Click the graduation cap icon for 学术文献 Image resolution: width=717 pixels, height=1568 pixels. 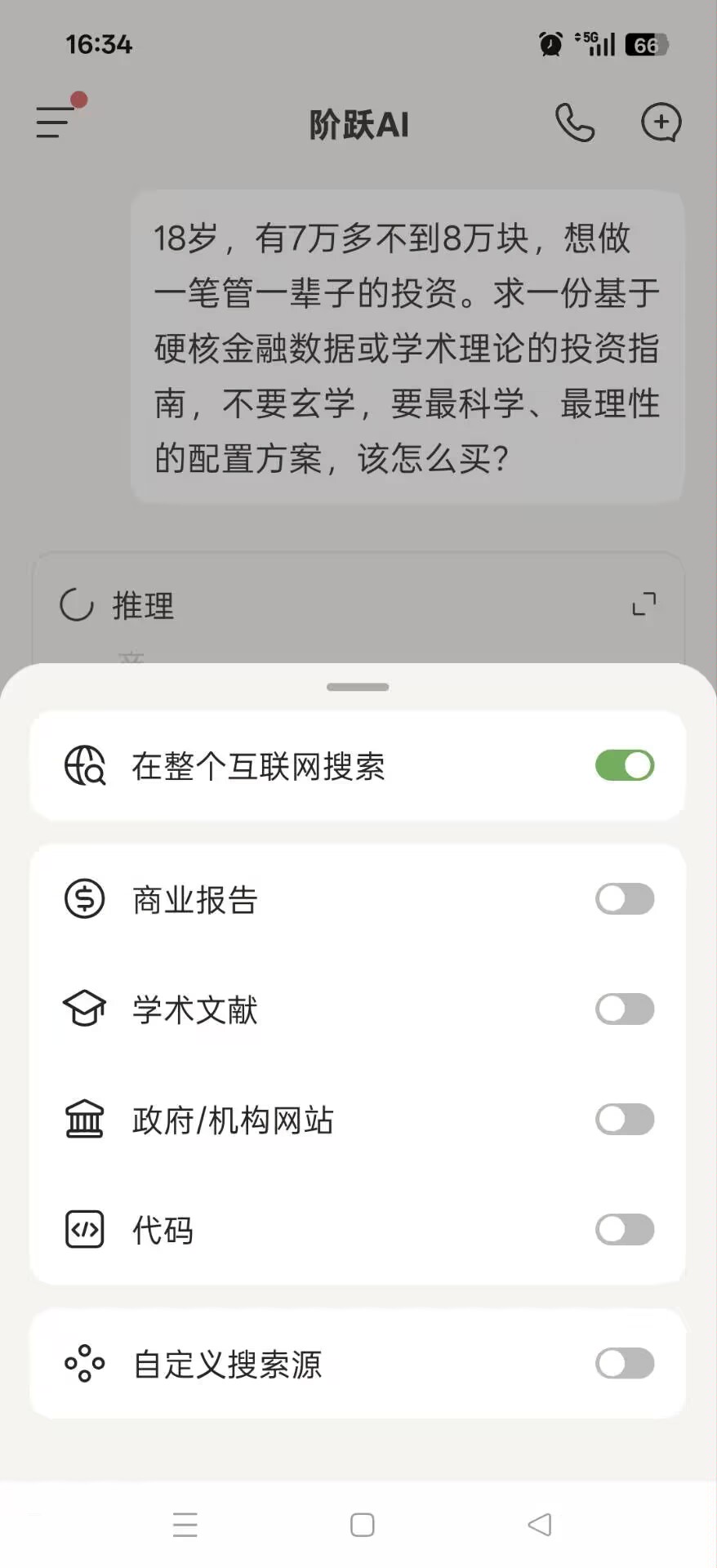tap(84, 1009)
